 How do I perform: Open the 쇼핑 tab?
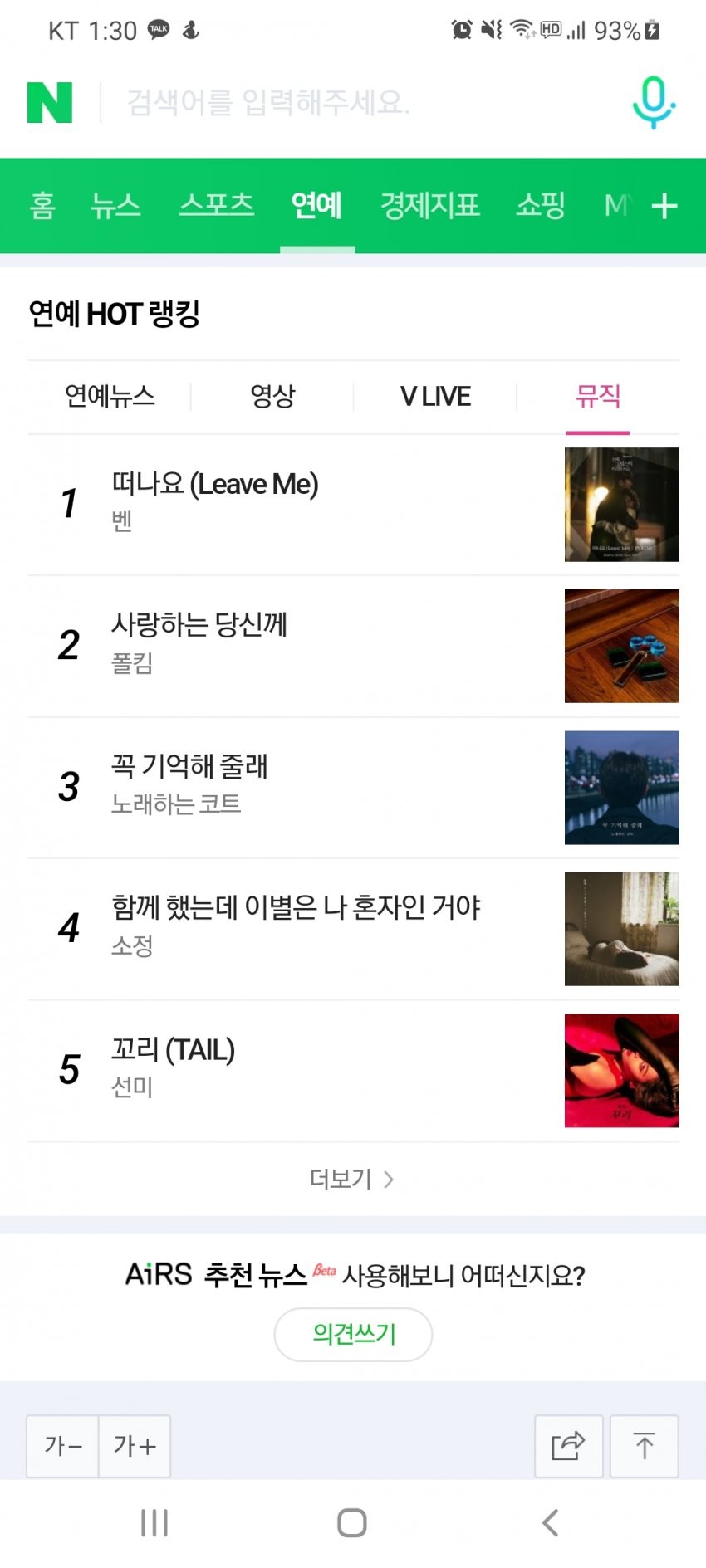pyautogui.click(x=540, y=205)
